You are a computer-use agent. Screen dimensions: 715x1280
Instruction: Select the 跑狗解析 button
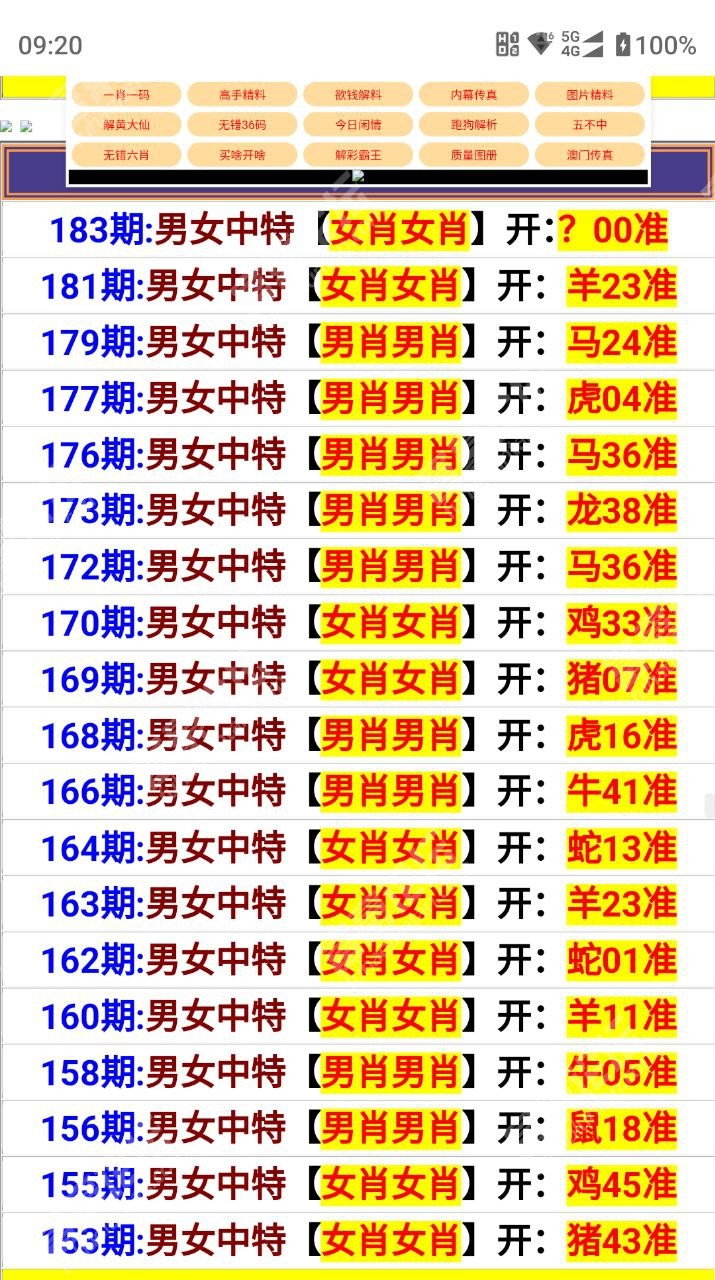(x=474, y=125)
